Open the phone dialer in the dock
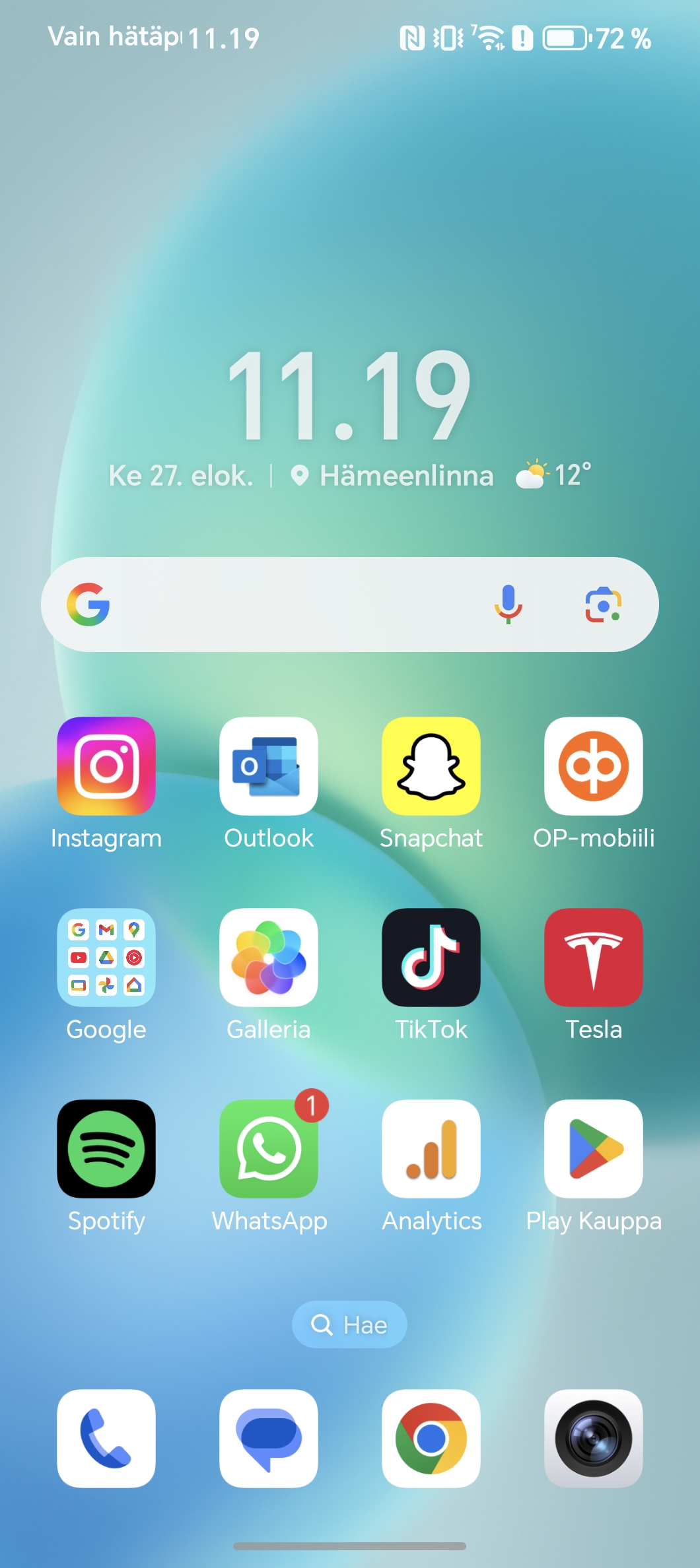 106,1439
